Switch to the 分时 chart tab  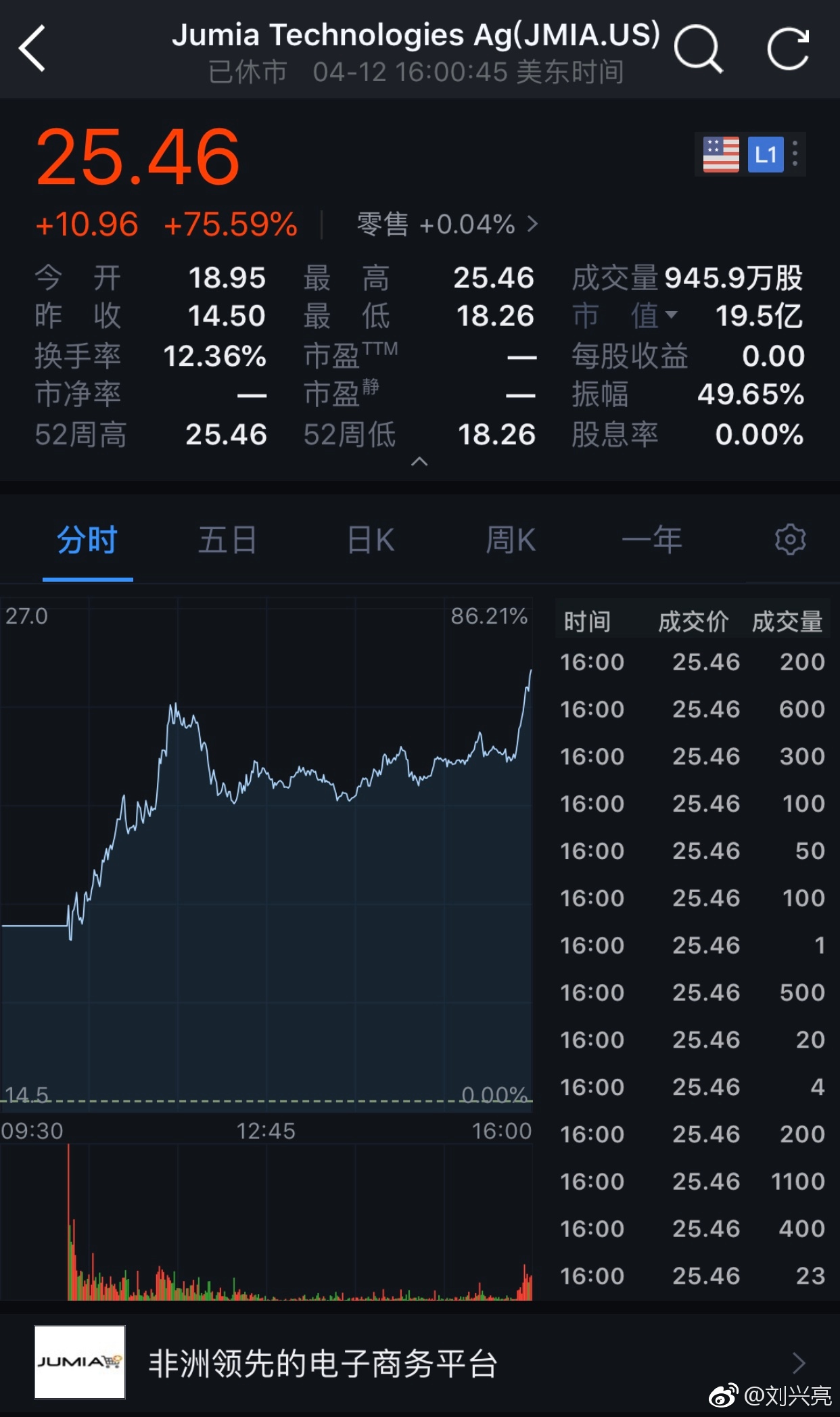pyautogui.click(x=87, y=540)
